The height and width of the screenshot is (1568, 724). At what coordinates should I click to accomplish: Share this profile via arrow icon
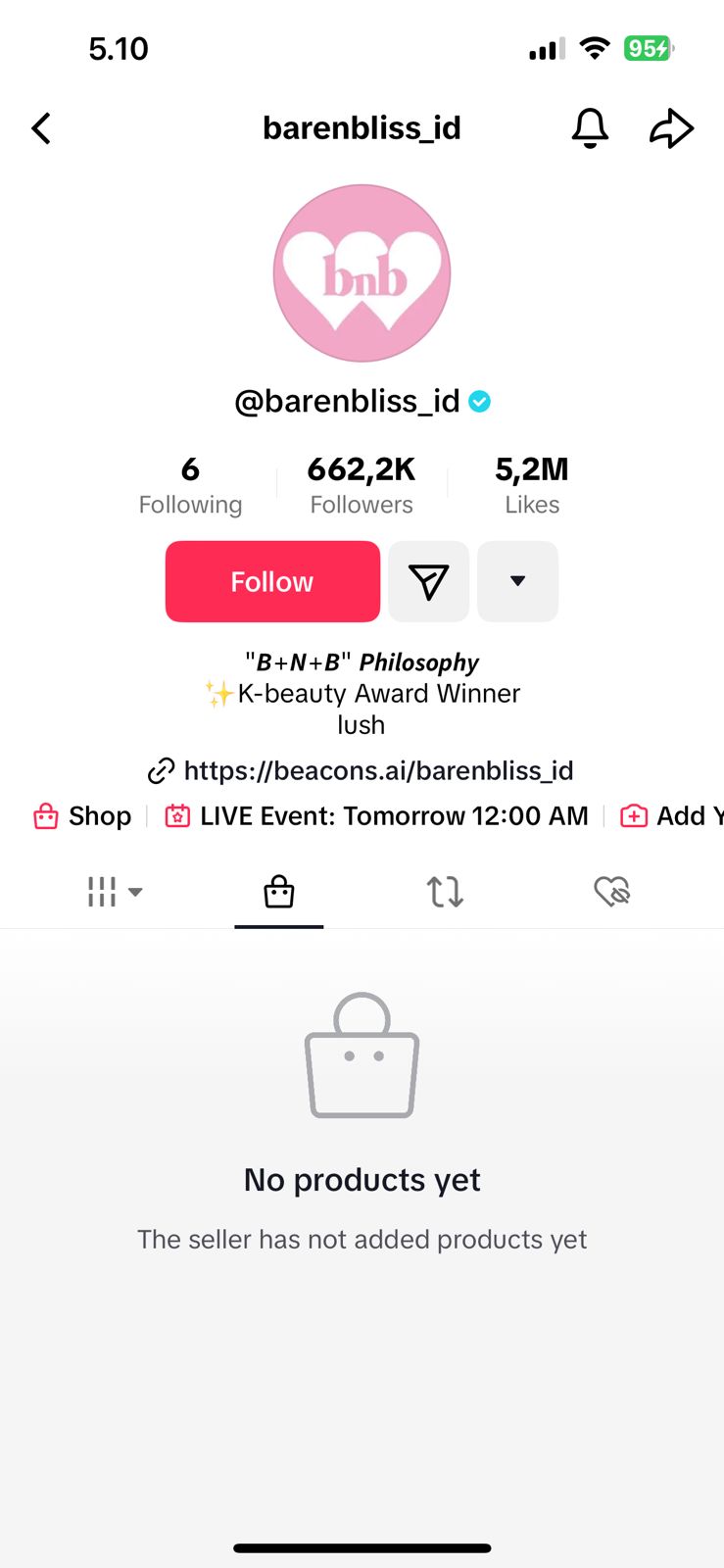tap(671, 128)
